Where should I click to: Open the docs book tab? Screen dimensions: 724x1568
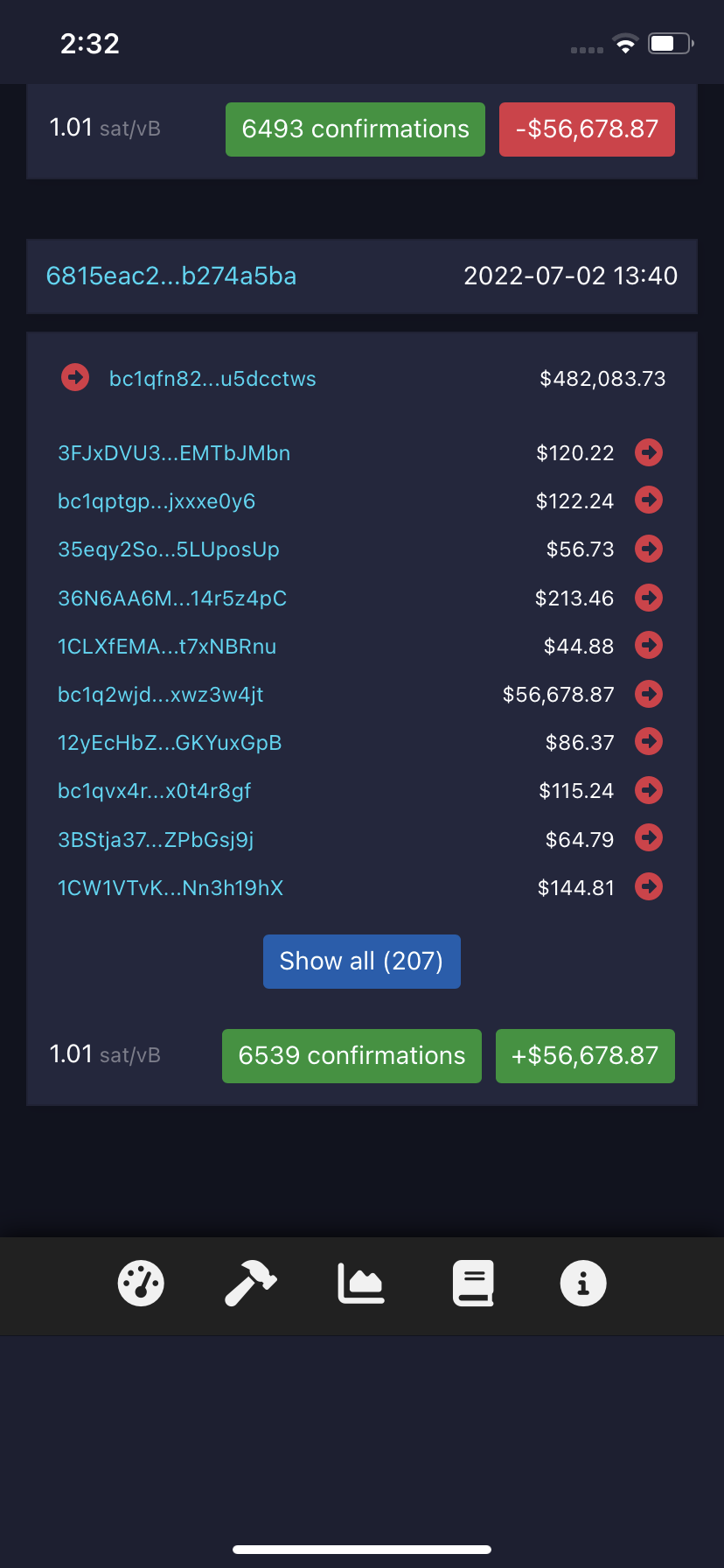[x=473, y=1284]
